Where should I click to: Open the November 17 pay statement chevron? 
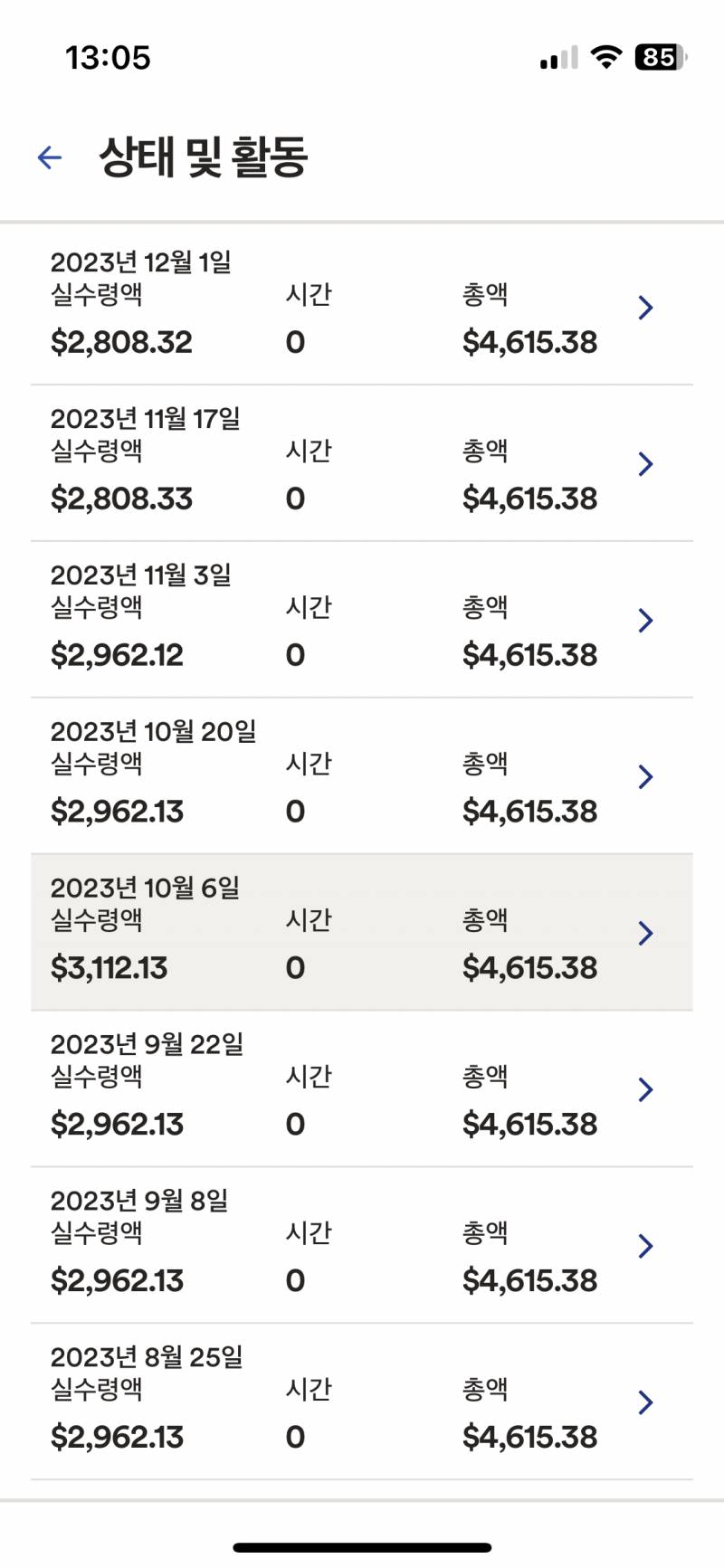645,464
